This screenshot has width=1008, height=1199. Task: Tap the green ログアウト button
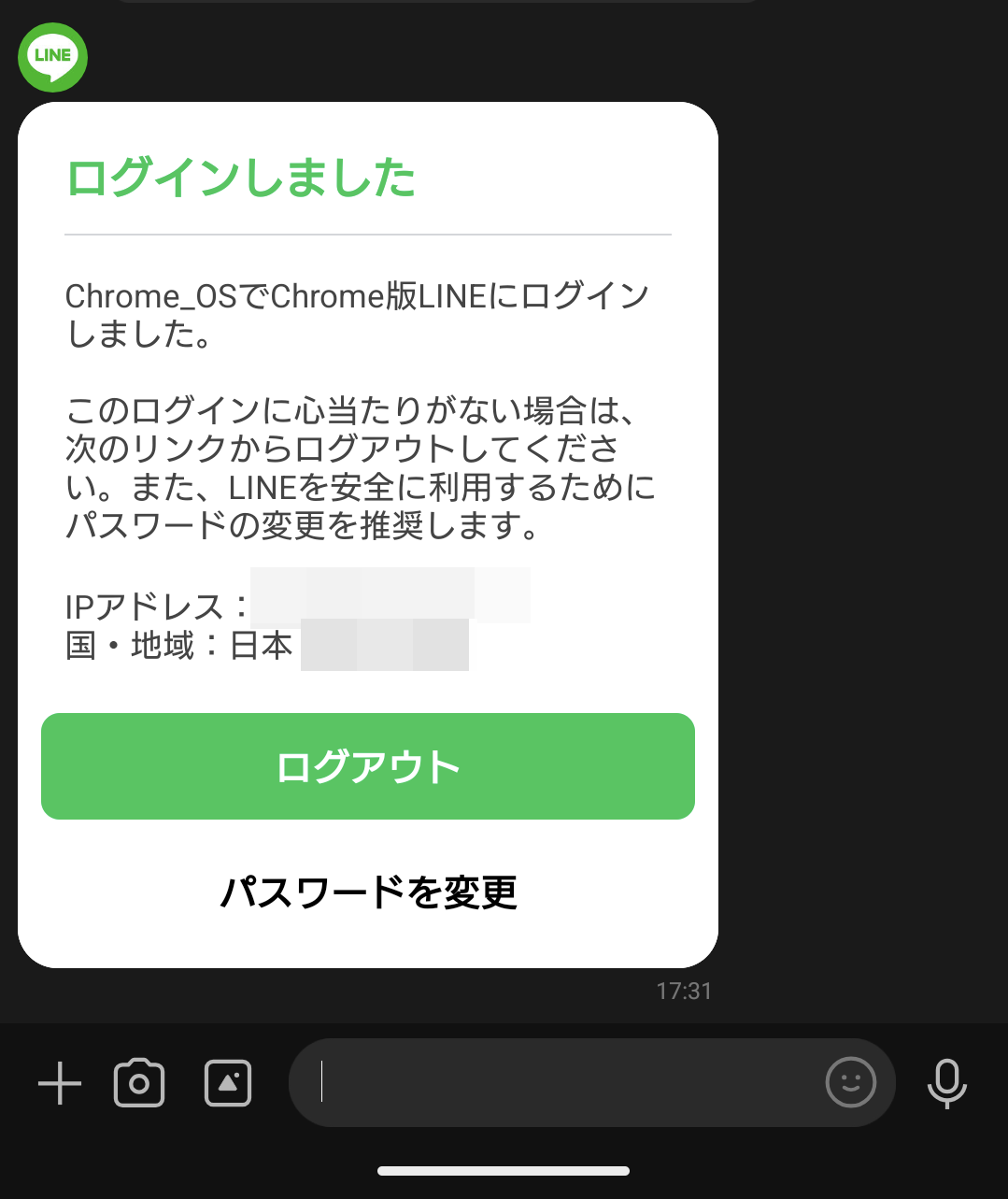pyautogui.click(x=368, y=766)
